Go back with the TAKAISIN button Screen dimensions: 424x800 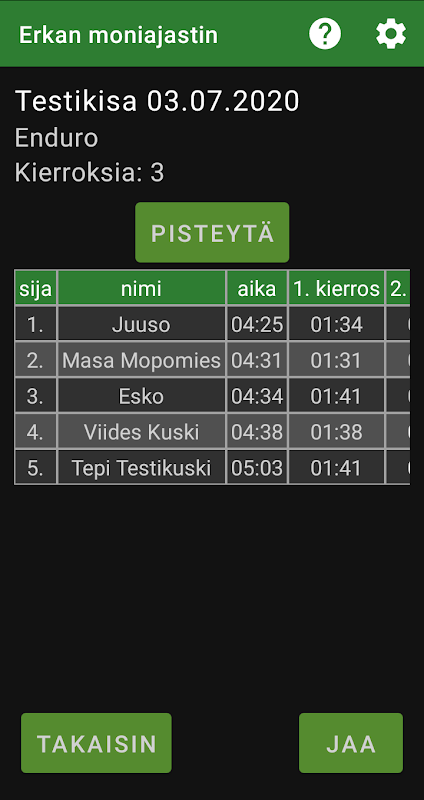pos(96,743)
